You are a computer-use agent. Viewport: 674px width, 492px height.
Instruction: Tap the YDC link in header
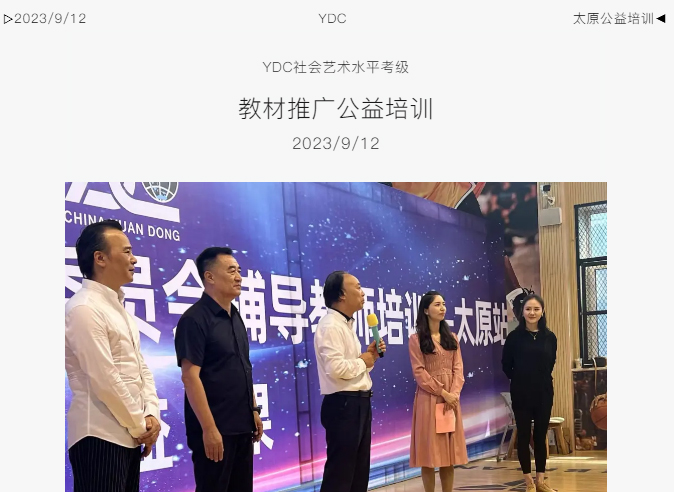coord(332,19)
